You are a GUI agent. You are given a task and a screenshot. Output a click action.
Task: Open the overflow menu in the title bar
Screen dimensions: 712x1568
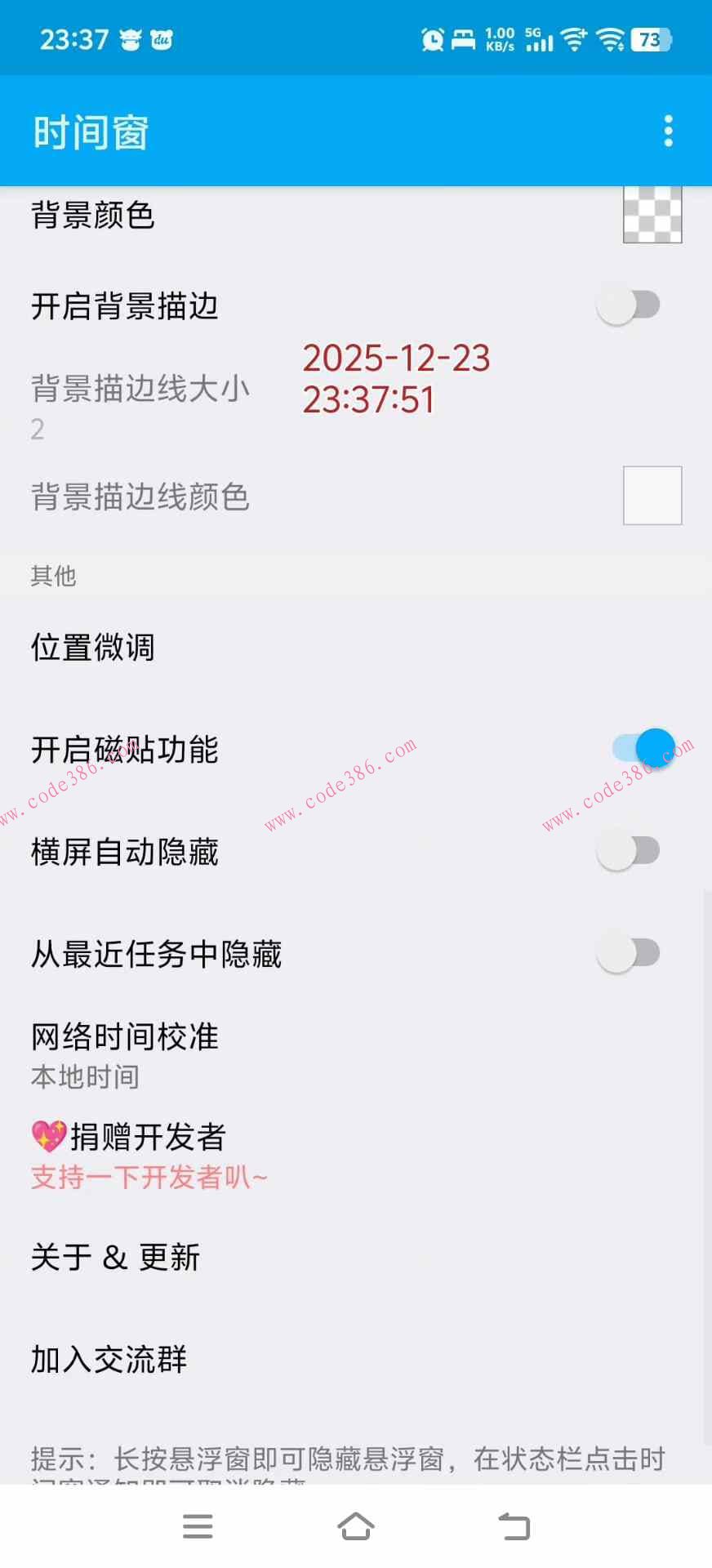pyautogui.click(x=669, y=131)
